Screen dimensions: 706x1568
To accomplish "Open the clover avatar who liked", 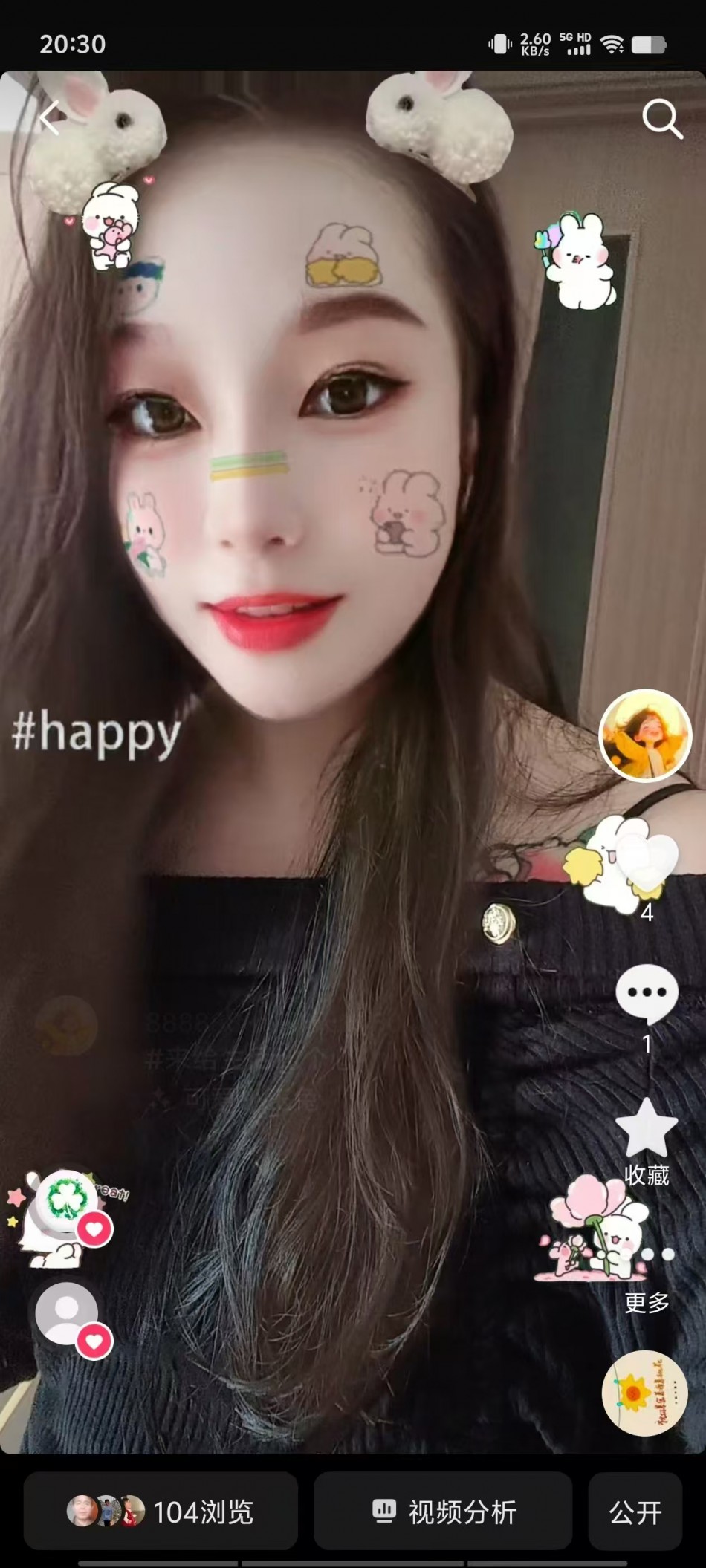I will click(68, 1197).
